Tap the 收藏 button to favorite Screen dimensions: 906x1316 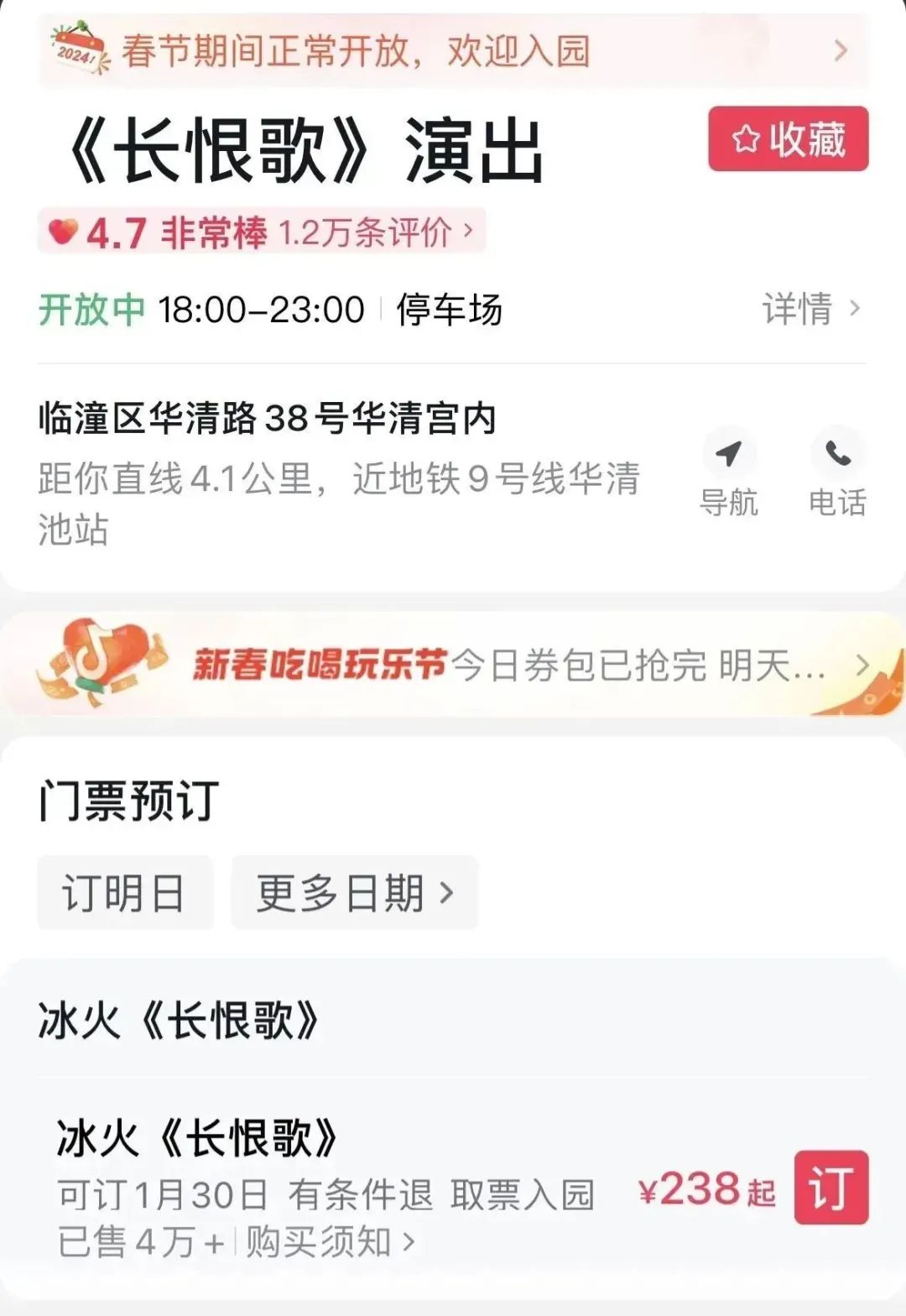[788, 139]
